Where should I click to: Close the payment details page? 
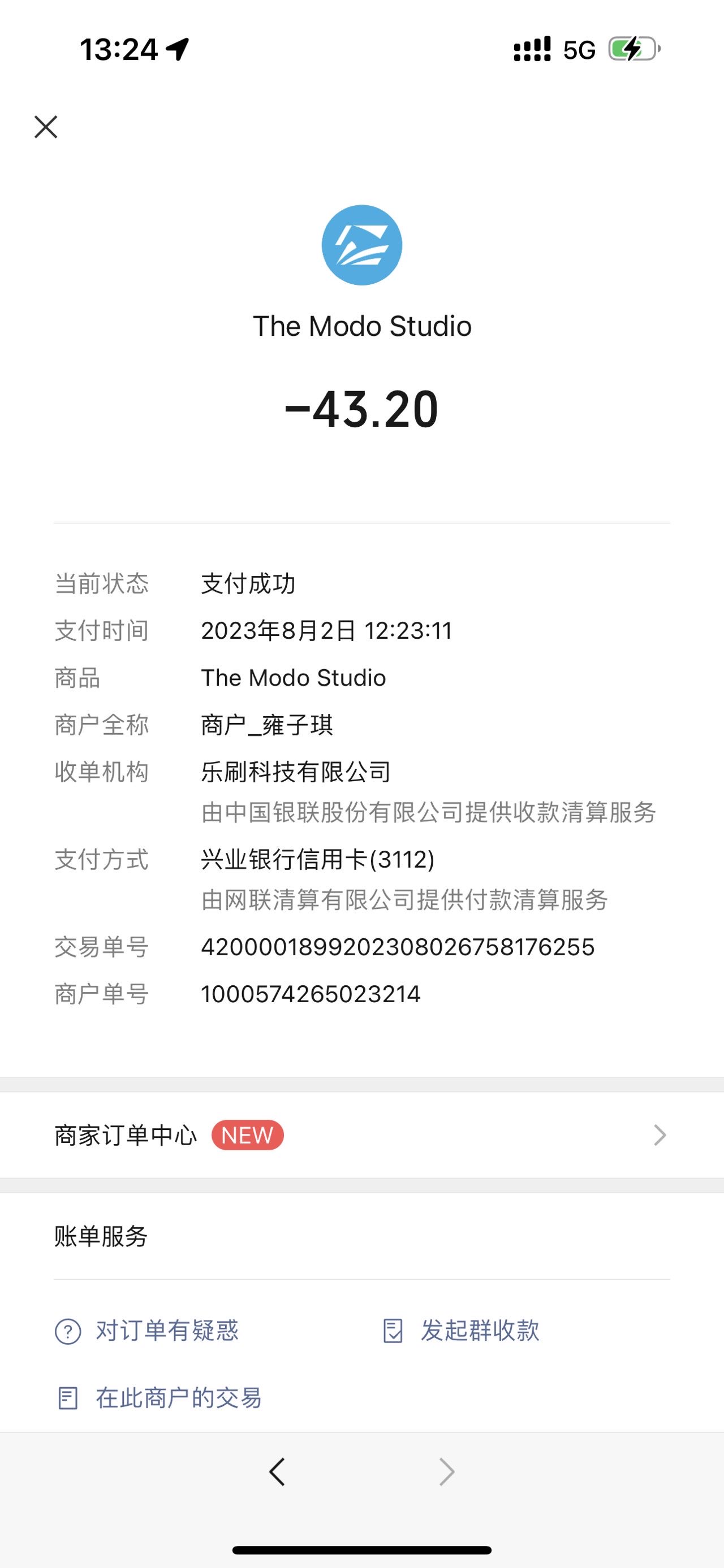(x=46, y=127)
